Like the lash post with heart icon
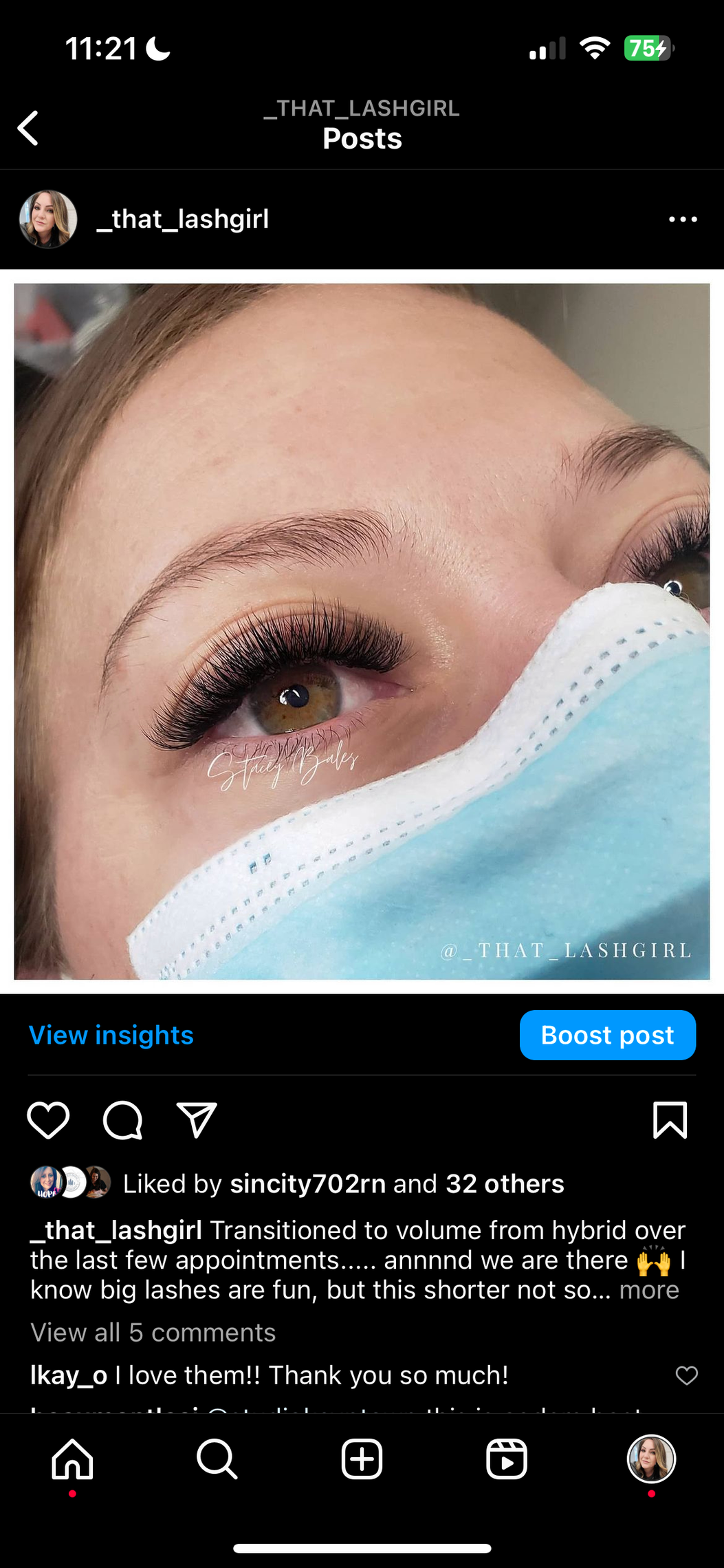The image size is (724, 1568). [x=48, y=1120]
